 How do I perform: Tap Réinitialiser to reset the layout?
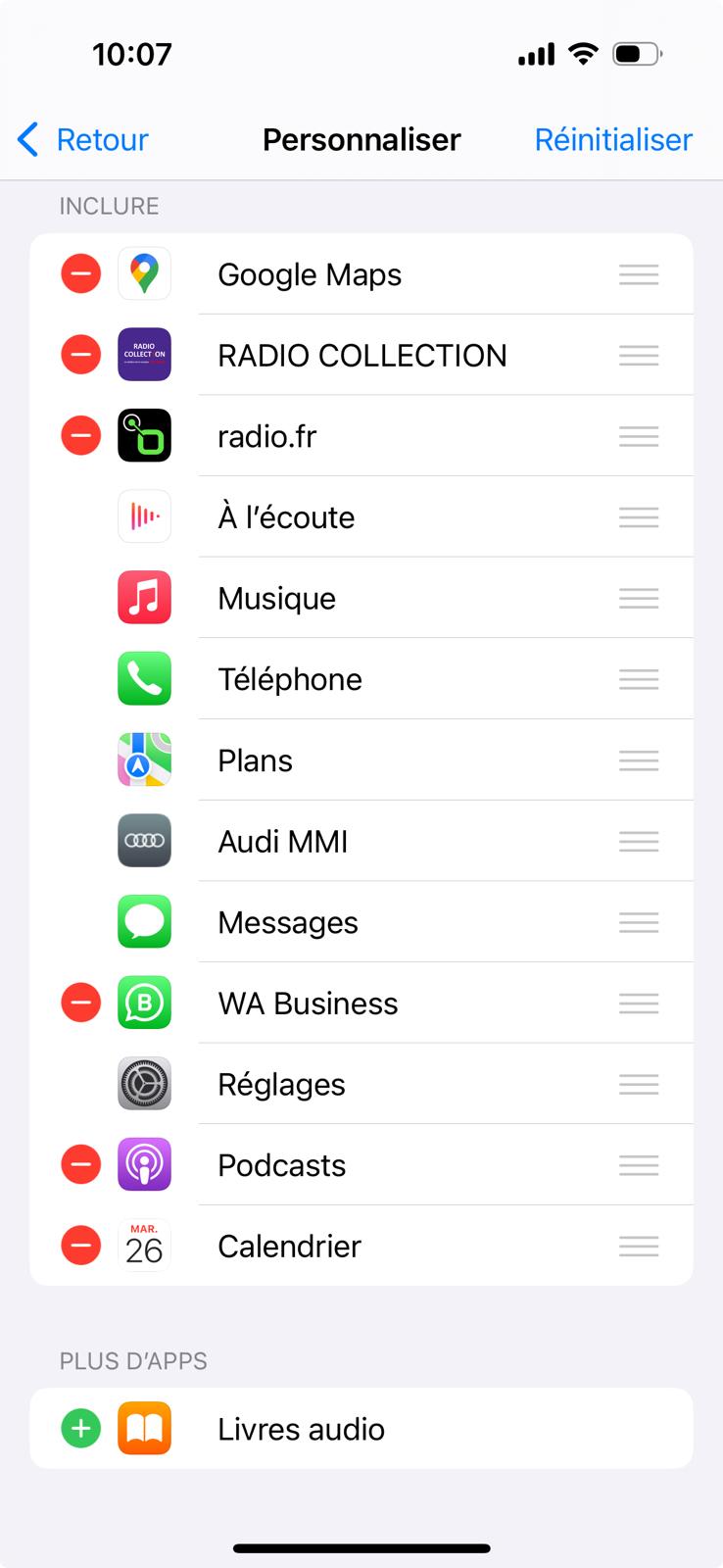pos(613,140)
